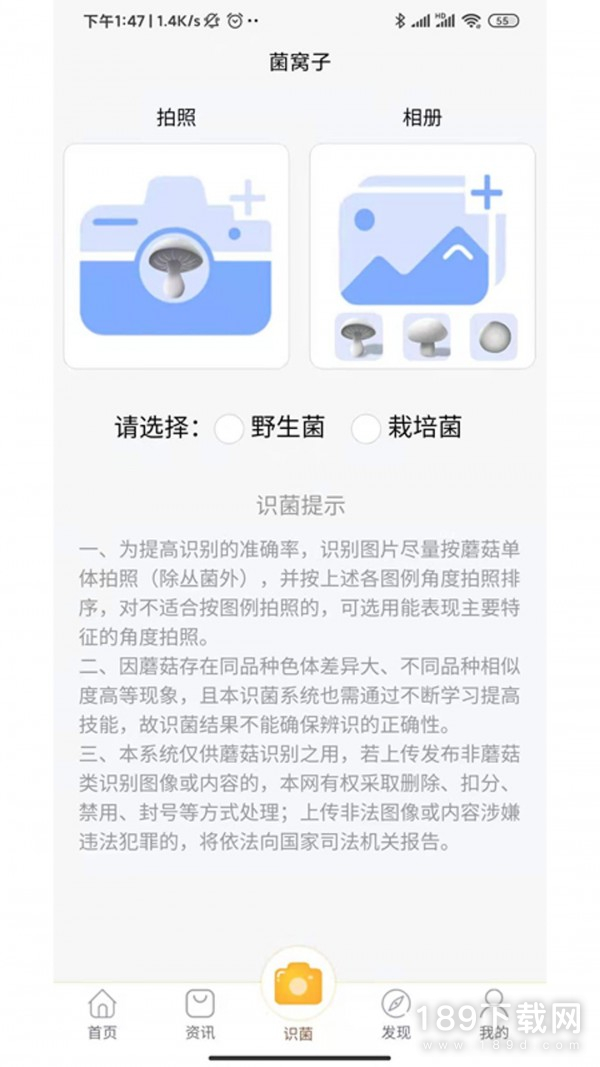Screen dimensions: 600x1067
Task: Go to the 首页 tab
Action: (102, 1015)
